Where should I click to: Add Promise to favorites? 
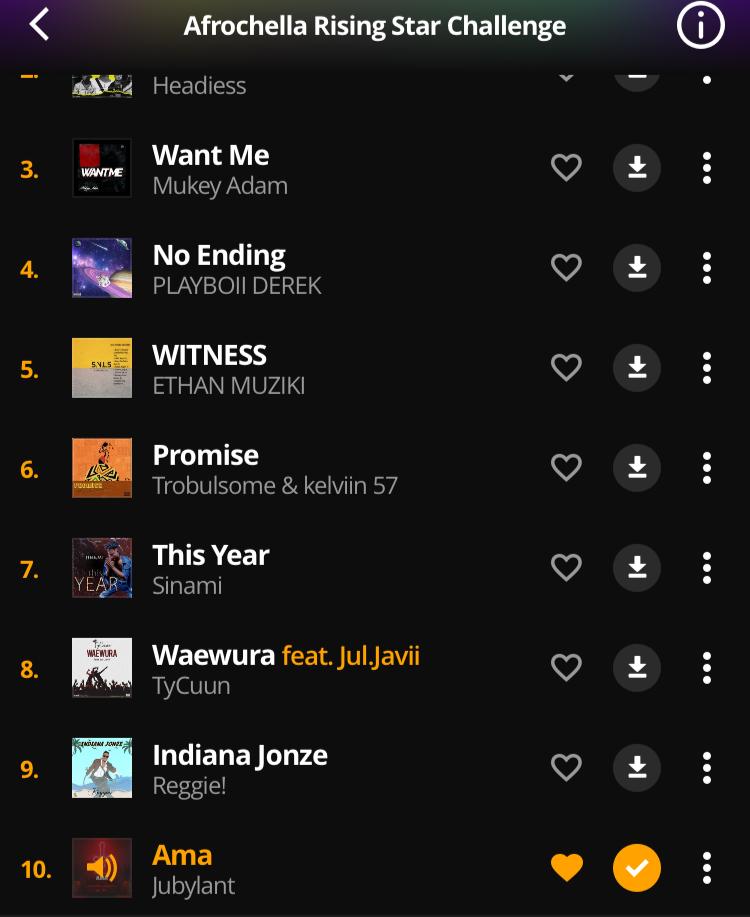(x=566, y=467)
